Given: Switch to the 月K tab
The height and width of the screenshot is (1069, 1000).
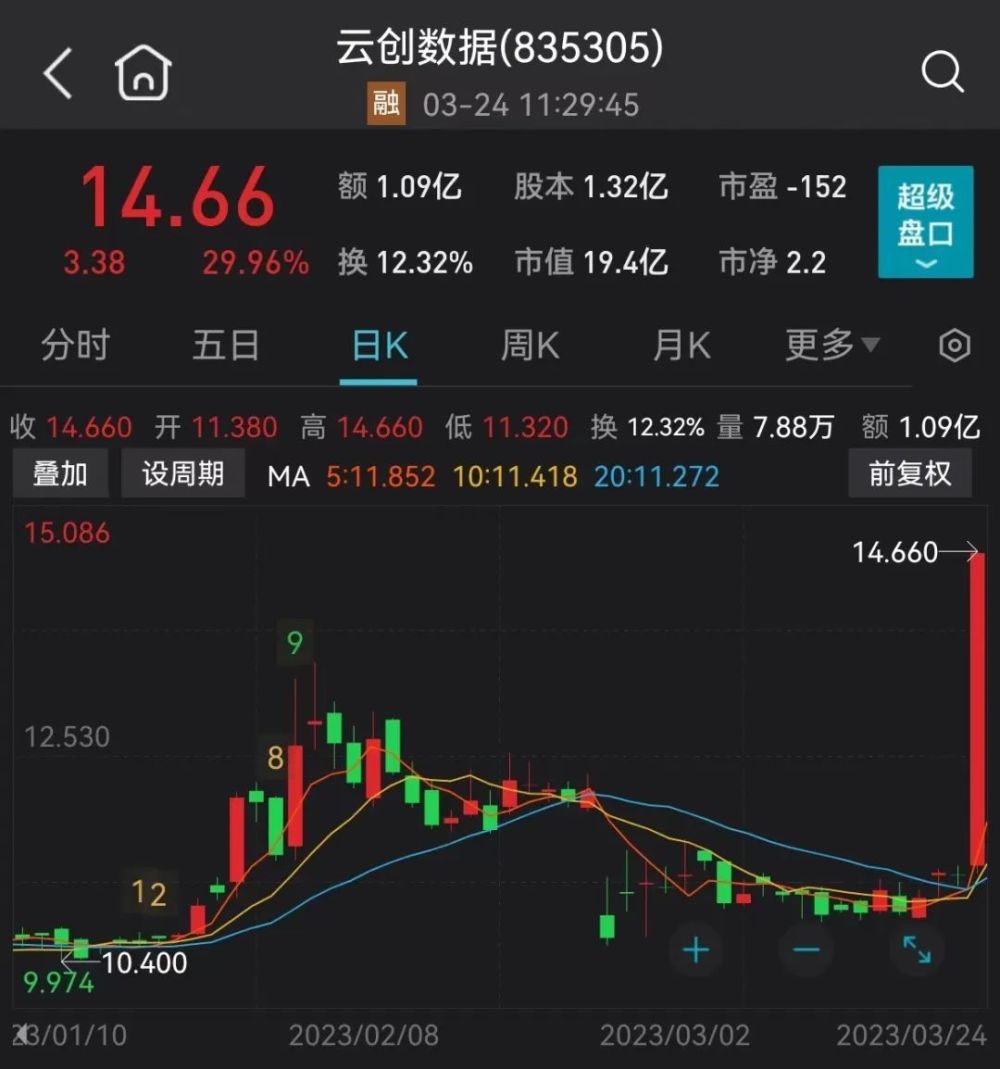Looking at the screenshot, I should click(x=681, y=346).
